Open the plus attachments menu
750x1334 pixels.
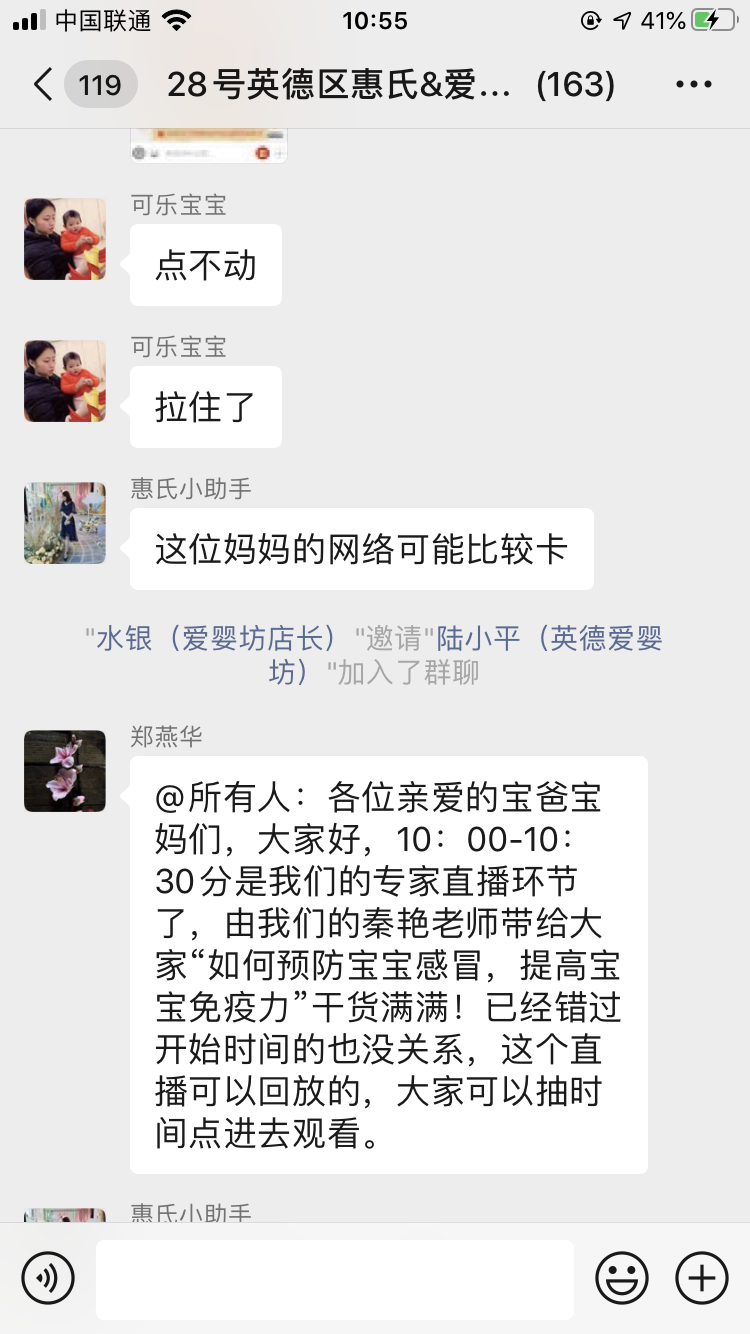[702, 1278]
